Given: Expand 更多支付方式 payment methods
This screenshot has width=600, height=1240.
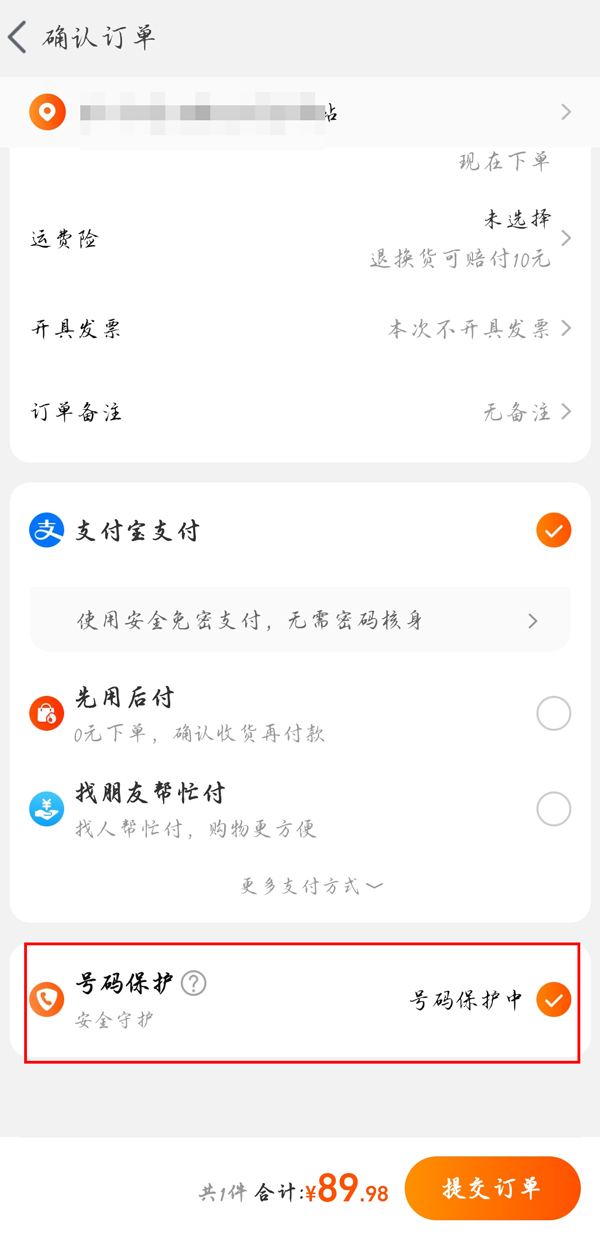Looking at the screenshot, I should tap(311, 886).
